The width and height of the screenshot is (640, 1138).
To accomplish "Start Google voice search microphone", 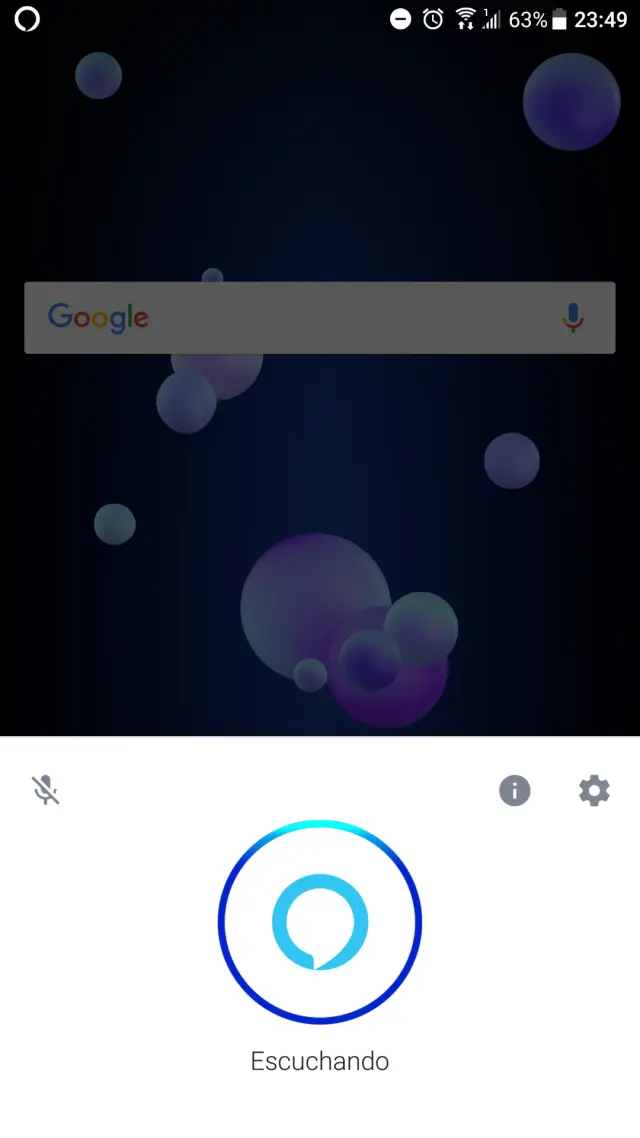I will tap(572, 318).
